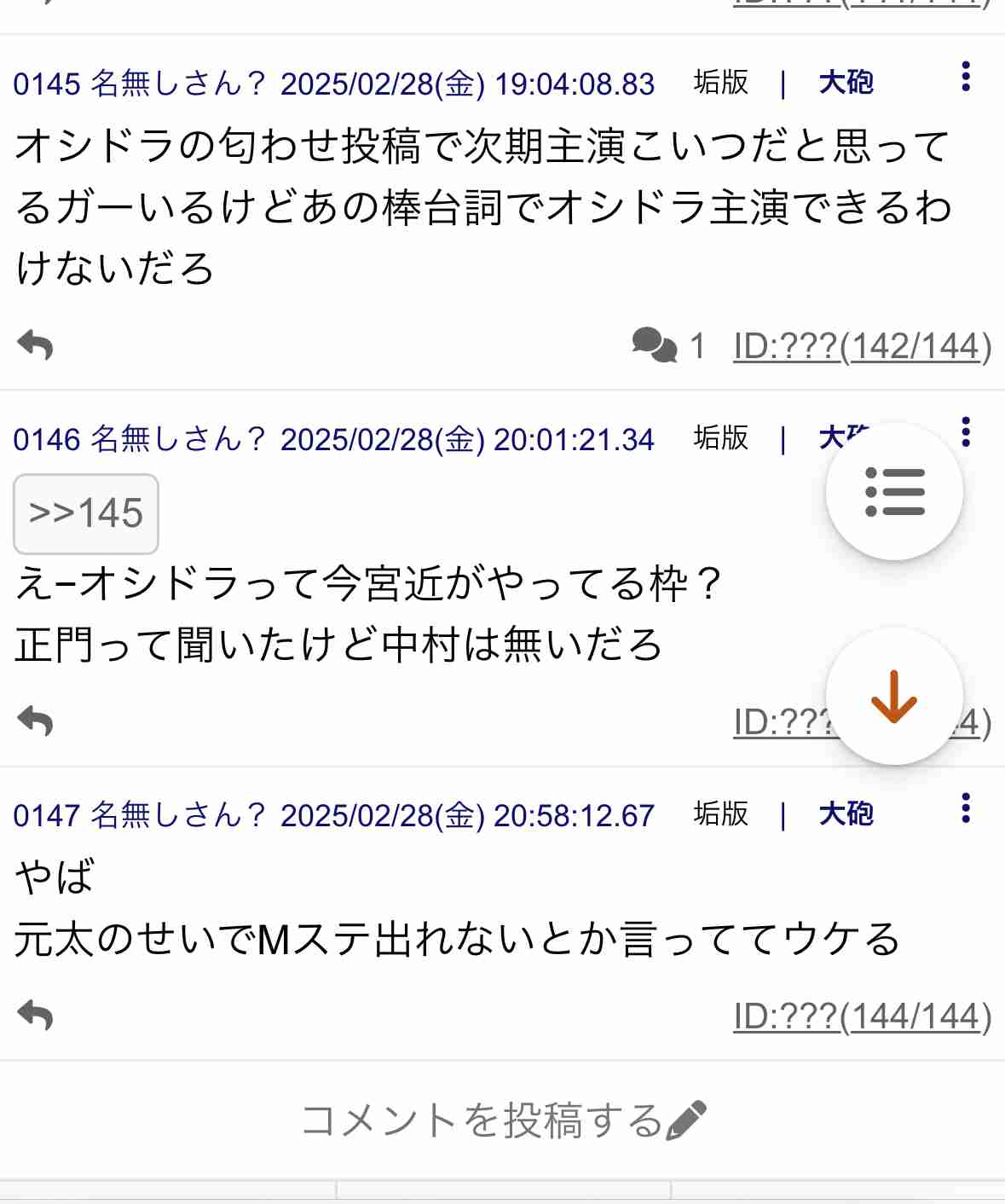Click ID:???(142/144) on post 0145
This screenshot has width=1005, height=1204.
[x=861, y=345]
